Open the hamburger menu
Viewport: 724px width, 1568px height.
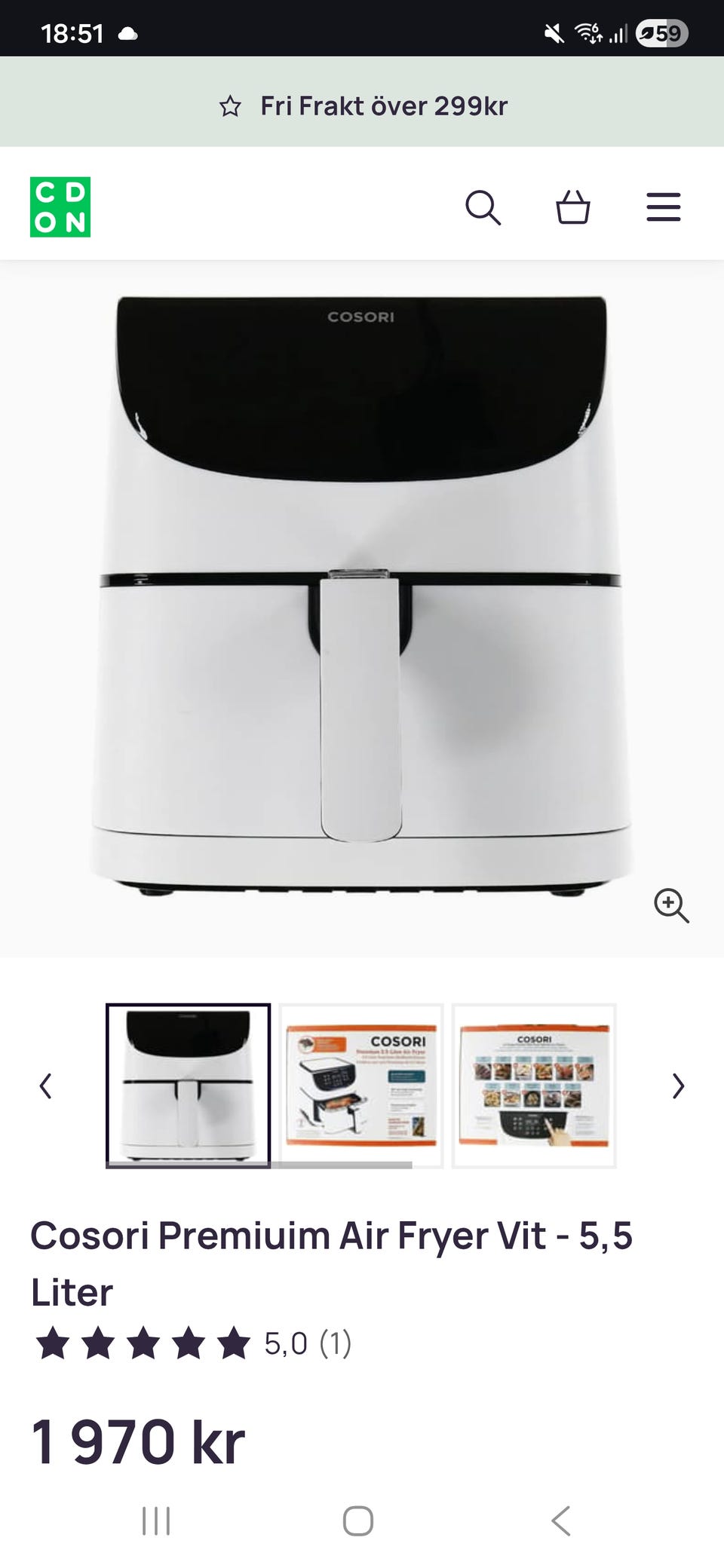coord(664,207)
